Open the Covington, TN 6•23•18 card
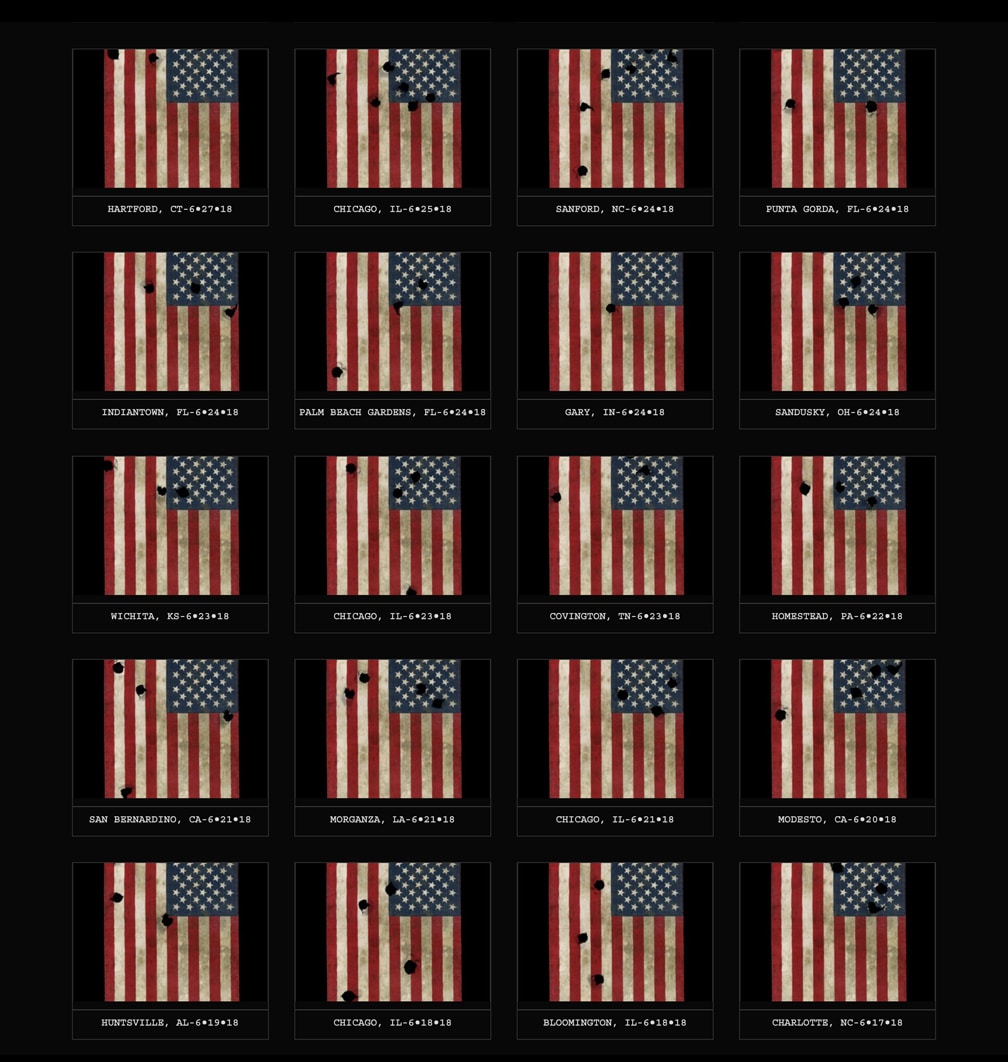Viewport: 1008px width, 1062px height. pyautogui.click(x=615, y=527)
